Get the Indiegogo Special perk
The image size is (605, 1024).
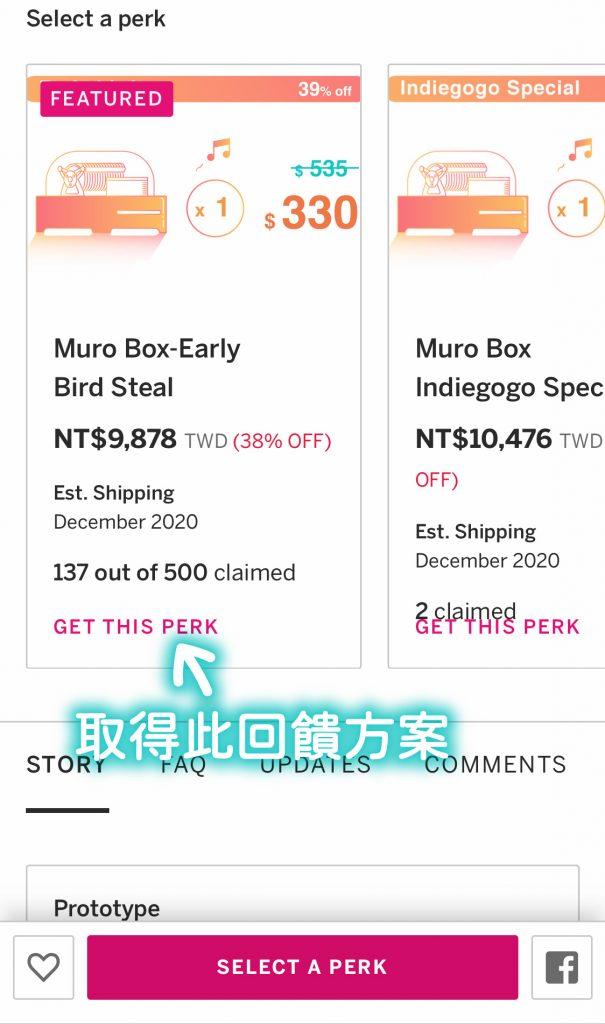497,627
